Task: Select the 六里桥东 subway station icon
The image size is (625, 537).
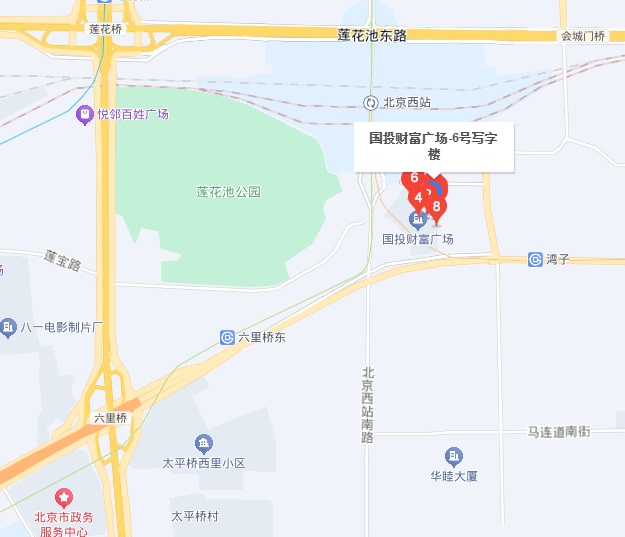Action: pyautogui.click(x=228, y=338)
